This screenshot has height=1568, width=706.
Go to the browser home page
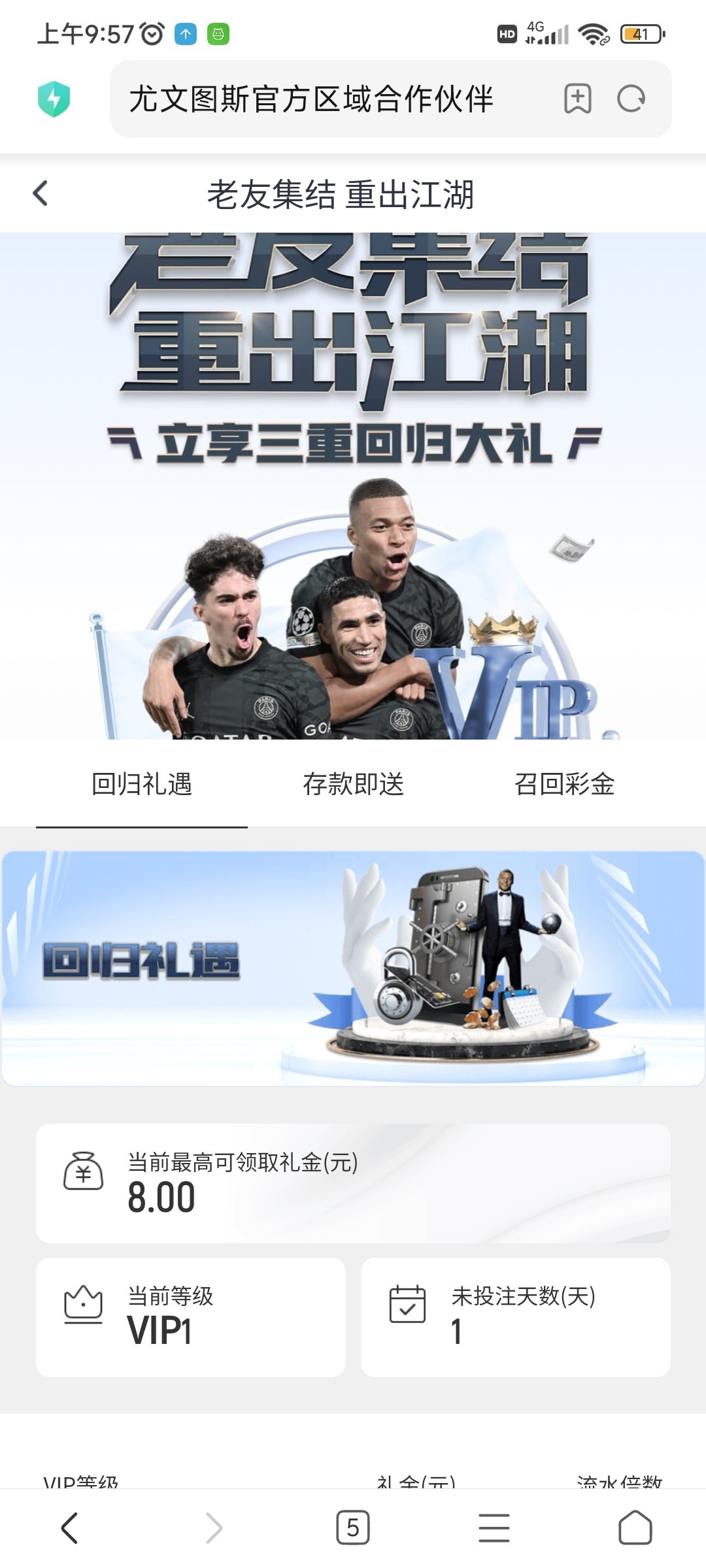(635, 1528)
